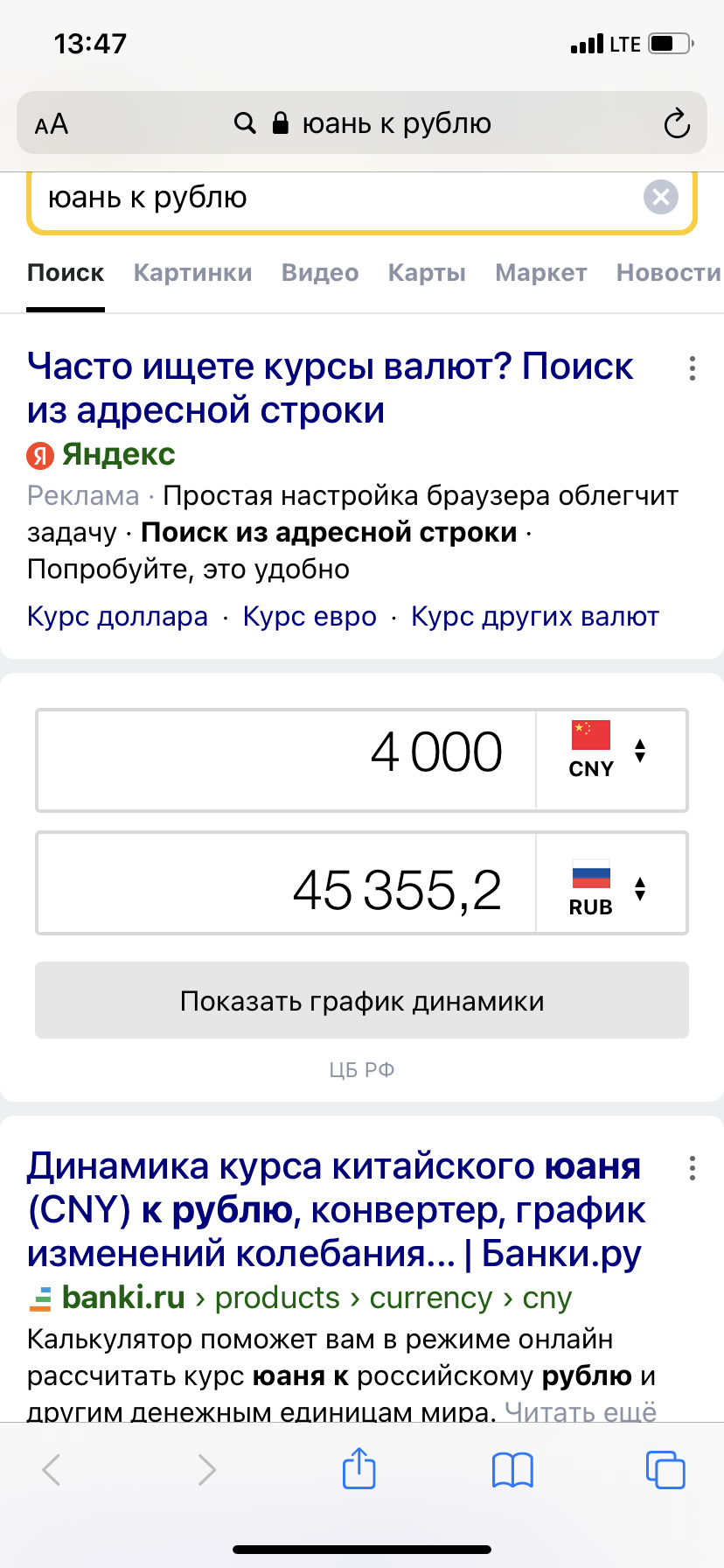
Task: Change the RUB currency selector
Action: (x=611, y=891)
